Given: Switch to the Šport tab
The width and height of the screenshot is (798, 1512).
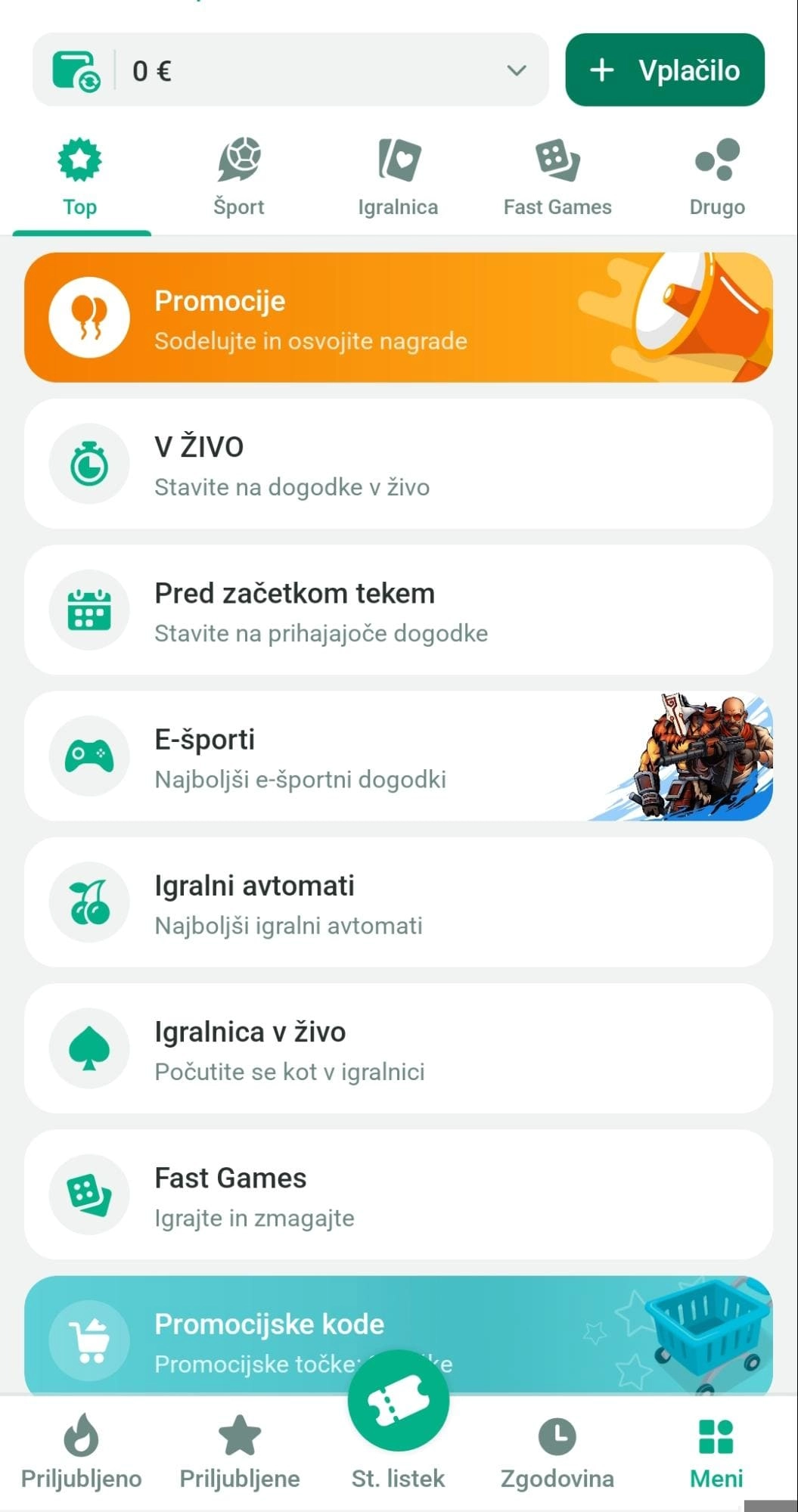Looking at the screenshot, I should tap(239, 178).
